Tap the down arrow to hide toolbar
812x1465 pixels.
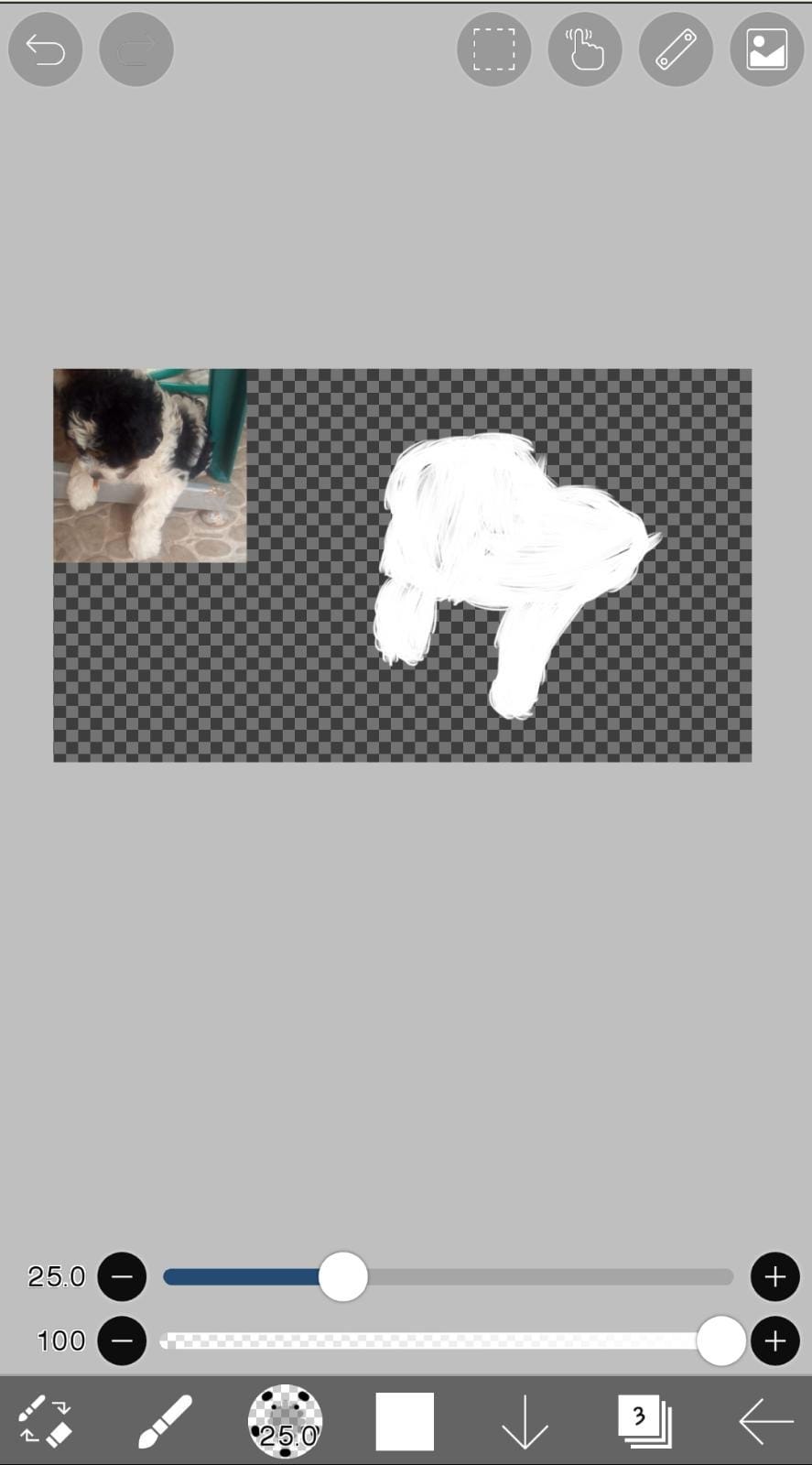[x=525, y=1423]
